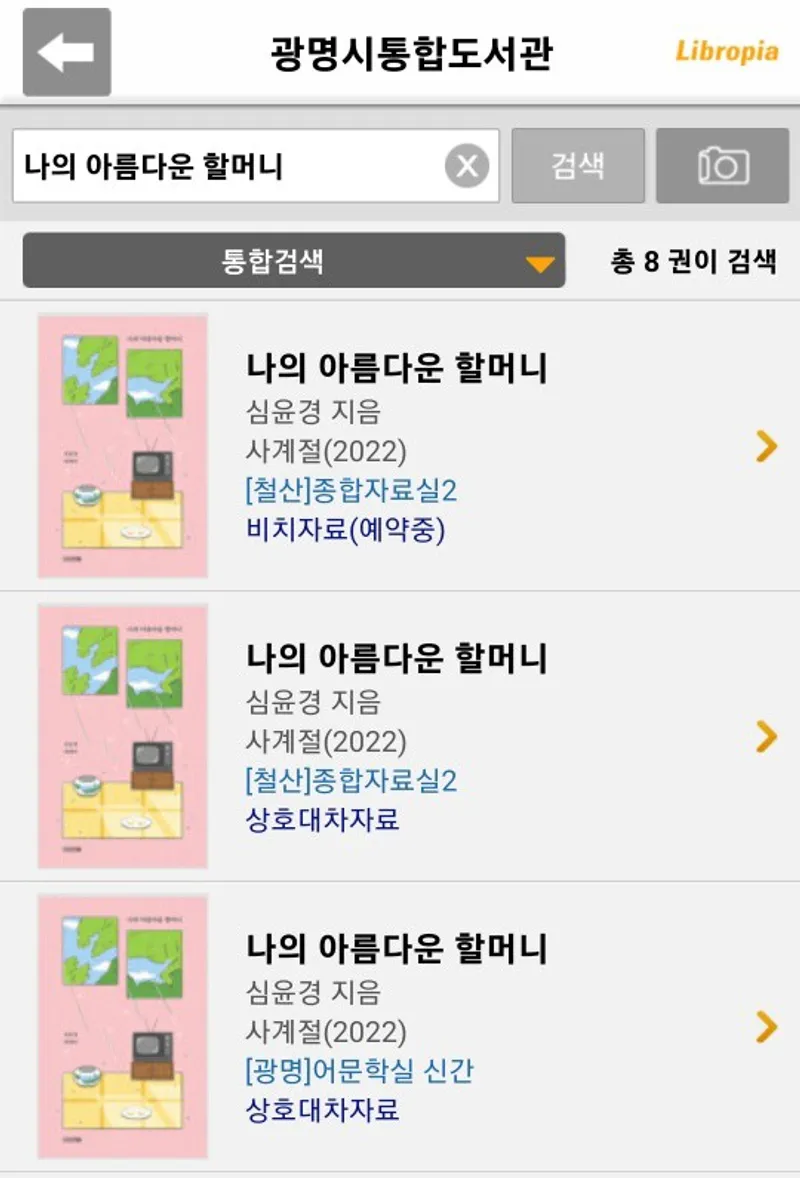Image resolution: width=800 pixels, height=1178 pixels.
Task: Open the result marked 비치자료(예약중)
Action: [x=400, y=446]
